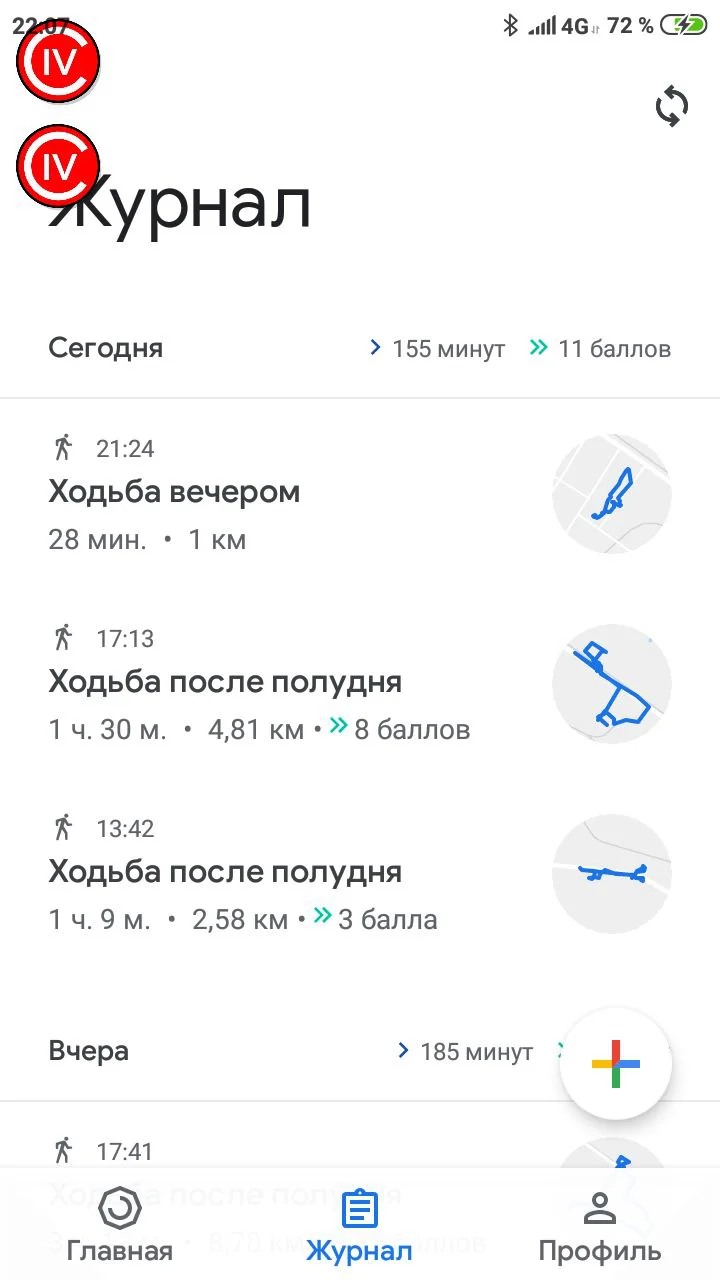Image resolution: width=720 pixels, height=1280 pixels.
Task: Go to the Профиль tab
Action: (599, 1226)
